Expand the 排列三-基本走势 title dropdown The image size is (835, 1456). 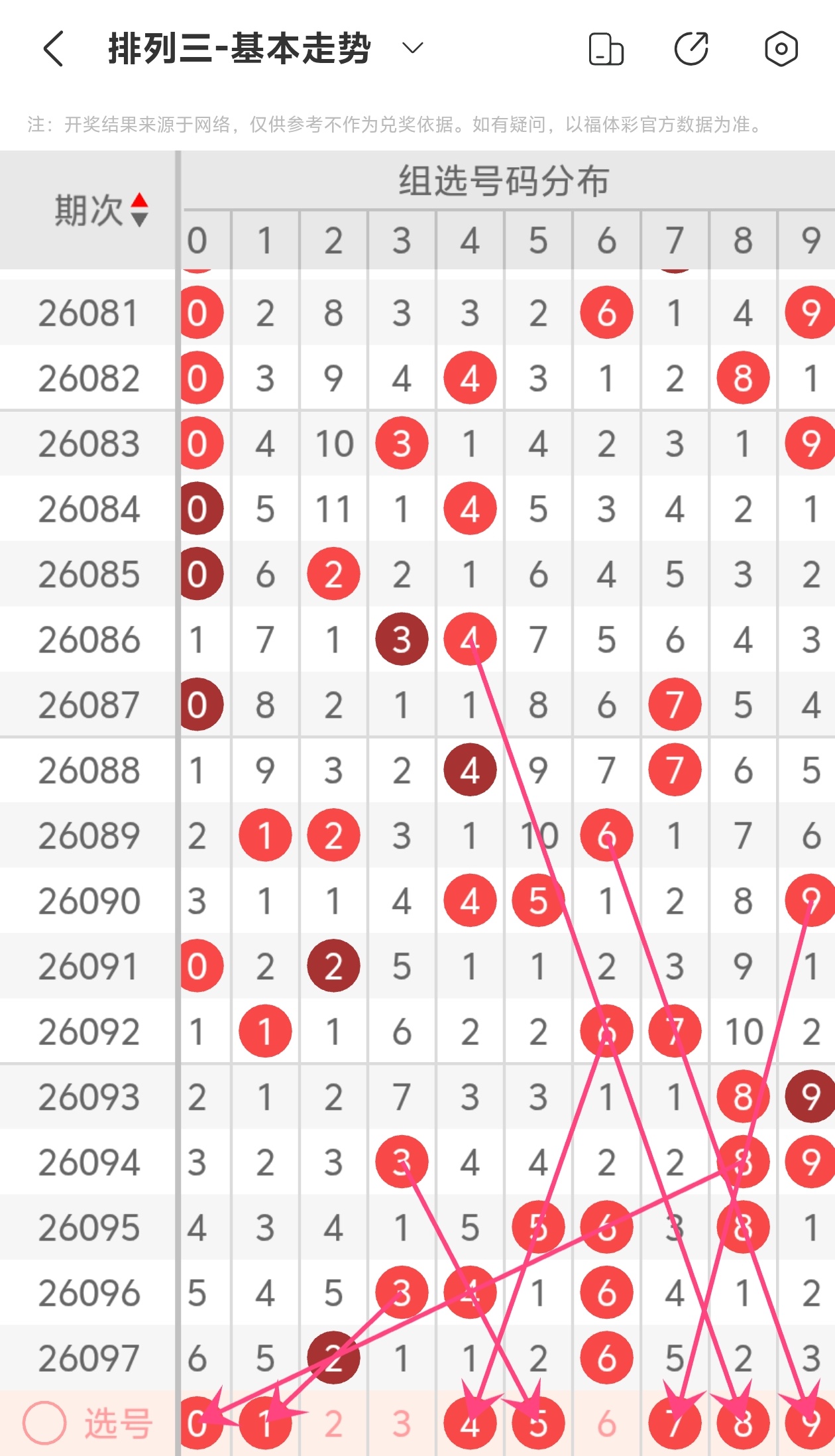click(412, 48)
